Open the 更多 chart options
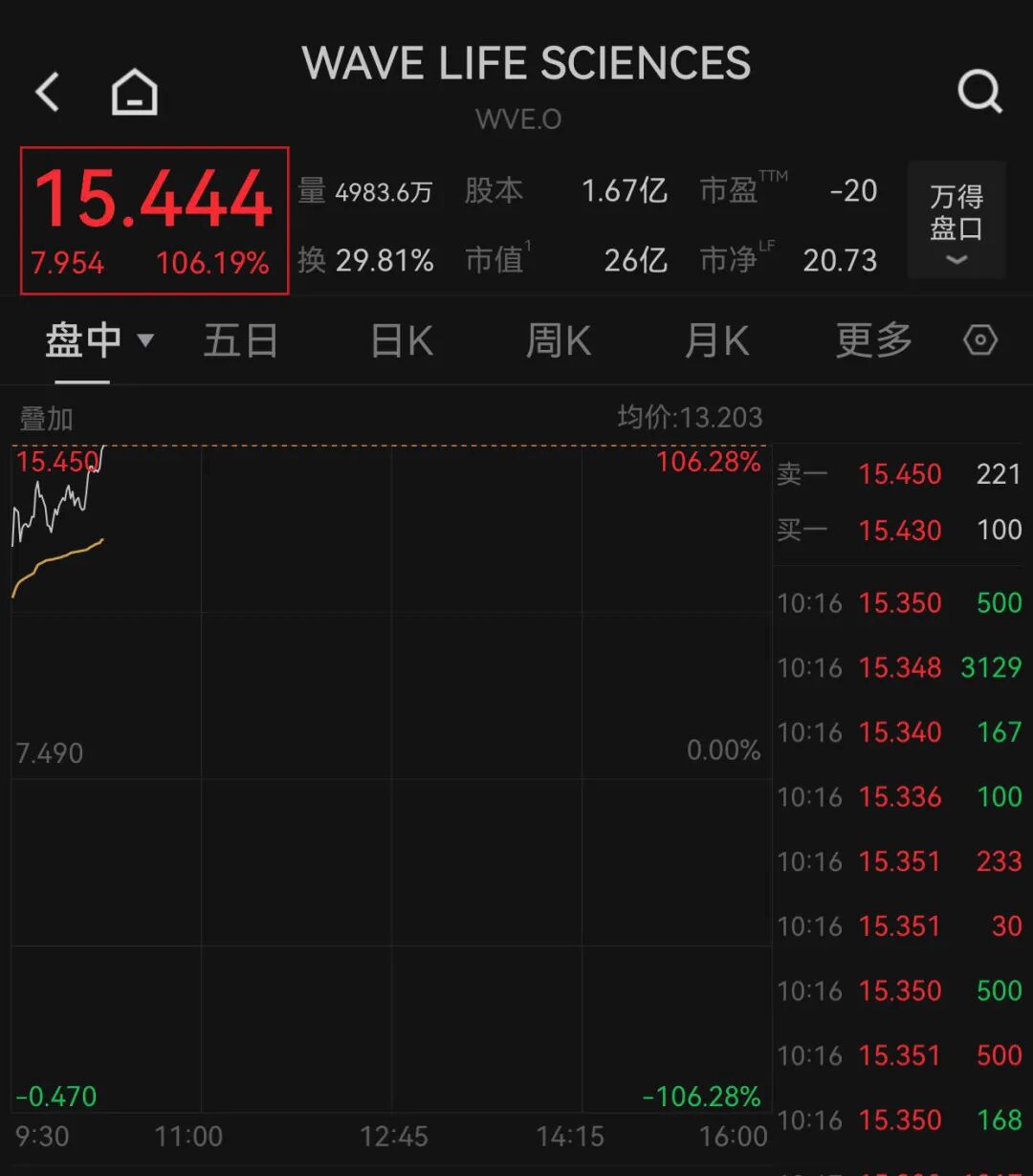1033x1176 pixels. point(873,340)
